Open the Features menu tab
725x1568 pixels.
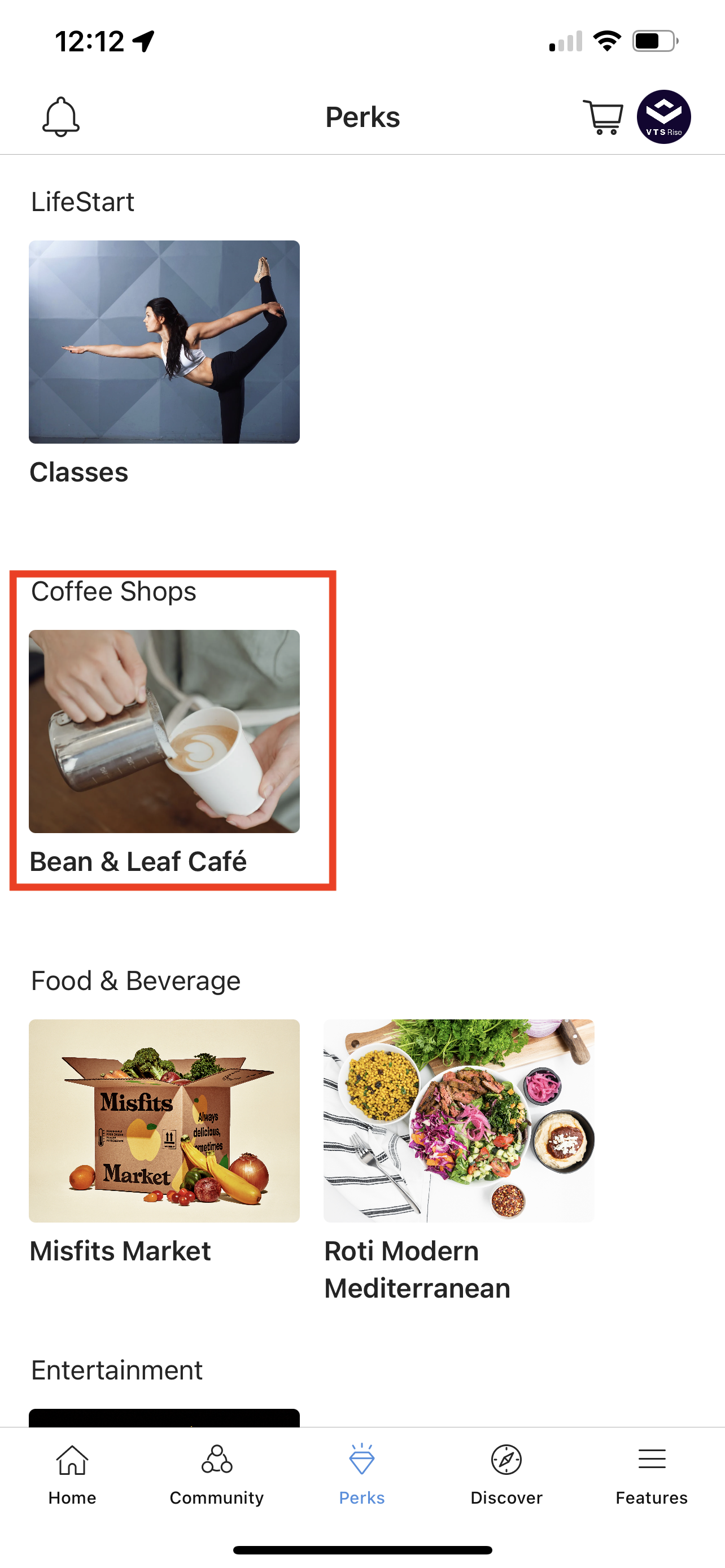click(x=652, y=1474)
